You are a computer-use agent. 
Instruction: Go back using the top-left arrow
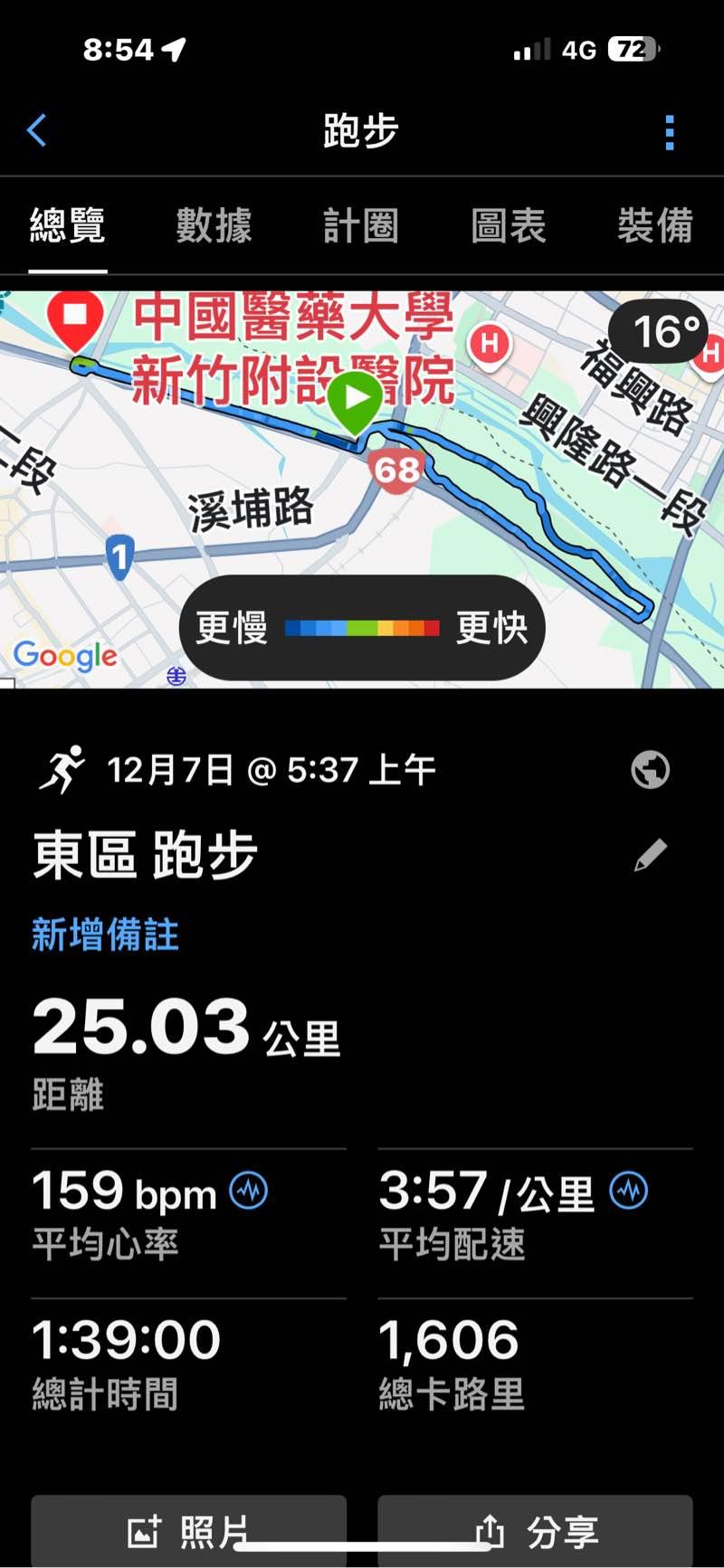tap(37, 131)
